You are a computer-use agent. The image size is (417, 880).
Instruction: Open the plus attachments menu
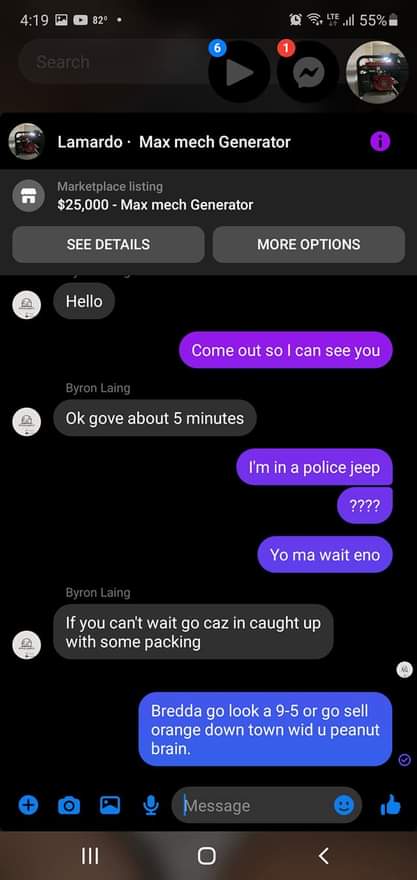click(29, 806)
